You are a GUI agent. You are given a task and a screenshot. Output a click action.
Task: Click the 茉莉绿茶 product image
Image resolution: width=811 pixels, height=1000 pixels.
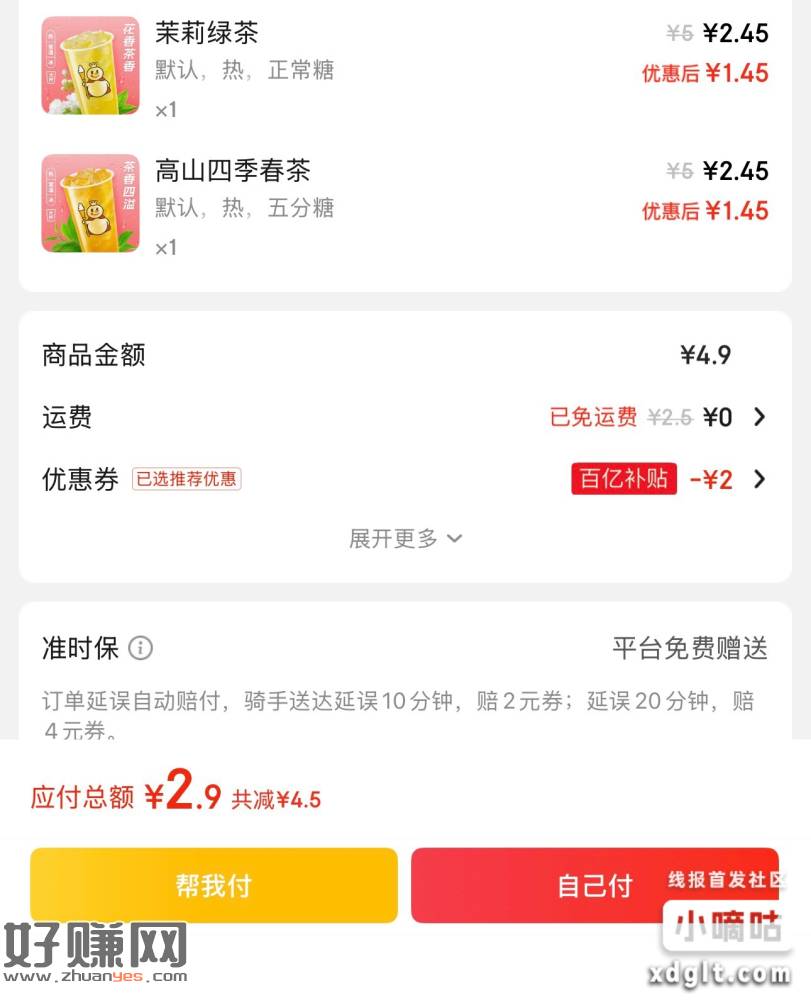coord(90,63)
